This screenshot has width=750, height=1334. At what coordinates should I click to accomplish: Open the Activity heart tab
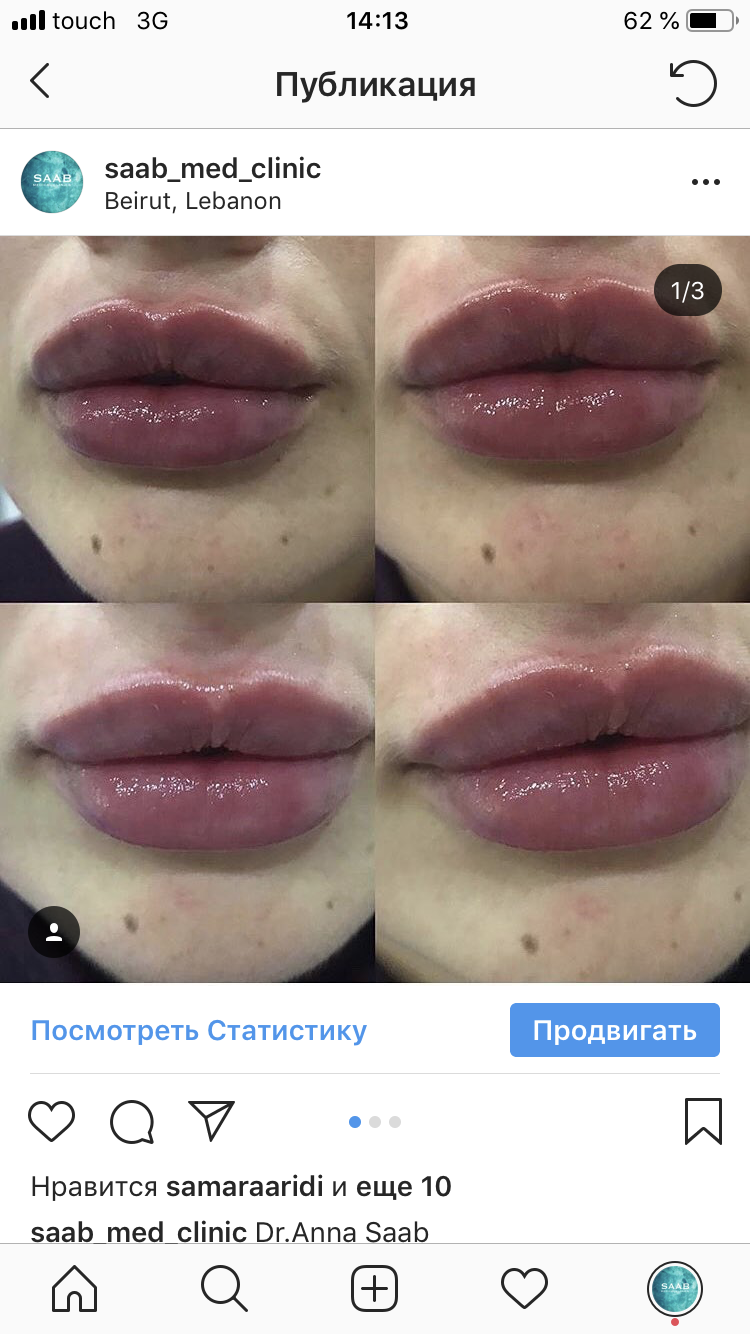pyautogui.click(x=525, y=1288)
